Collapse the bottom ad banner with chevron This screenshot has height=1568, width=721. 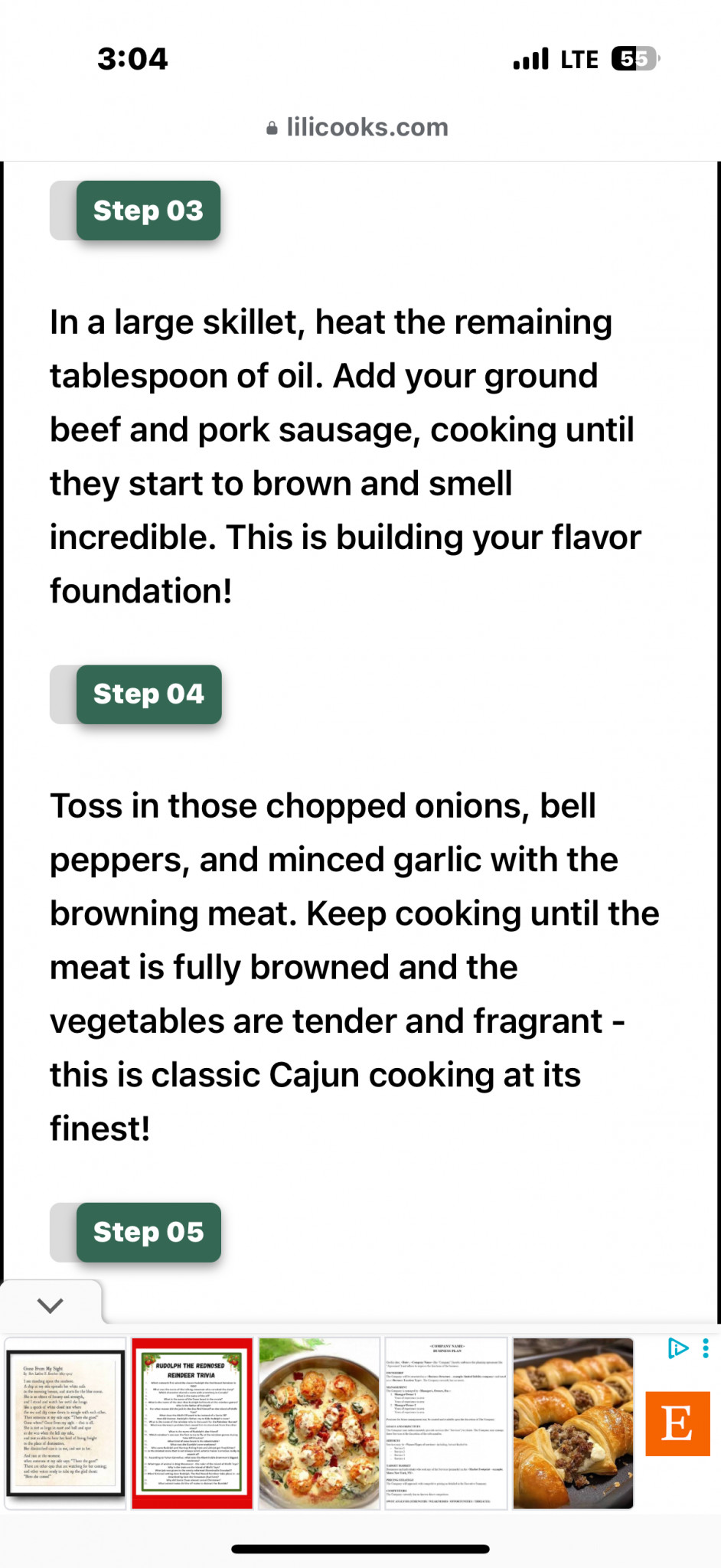tap(51, 1305)
